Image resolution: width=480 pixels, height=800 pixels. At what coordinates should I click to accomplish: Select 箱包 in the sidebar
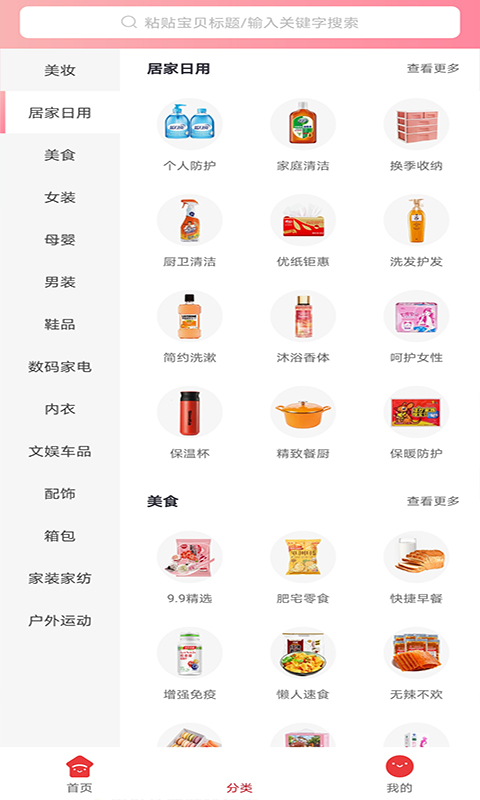[60, 536]
